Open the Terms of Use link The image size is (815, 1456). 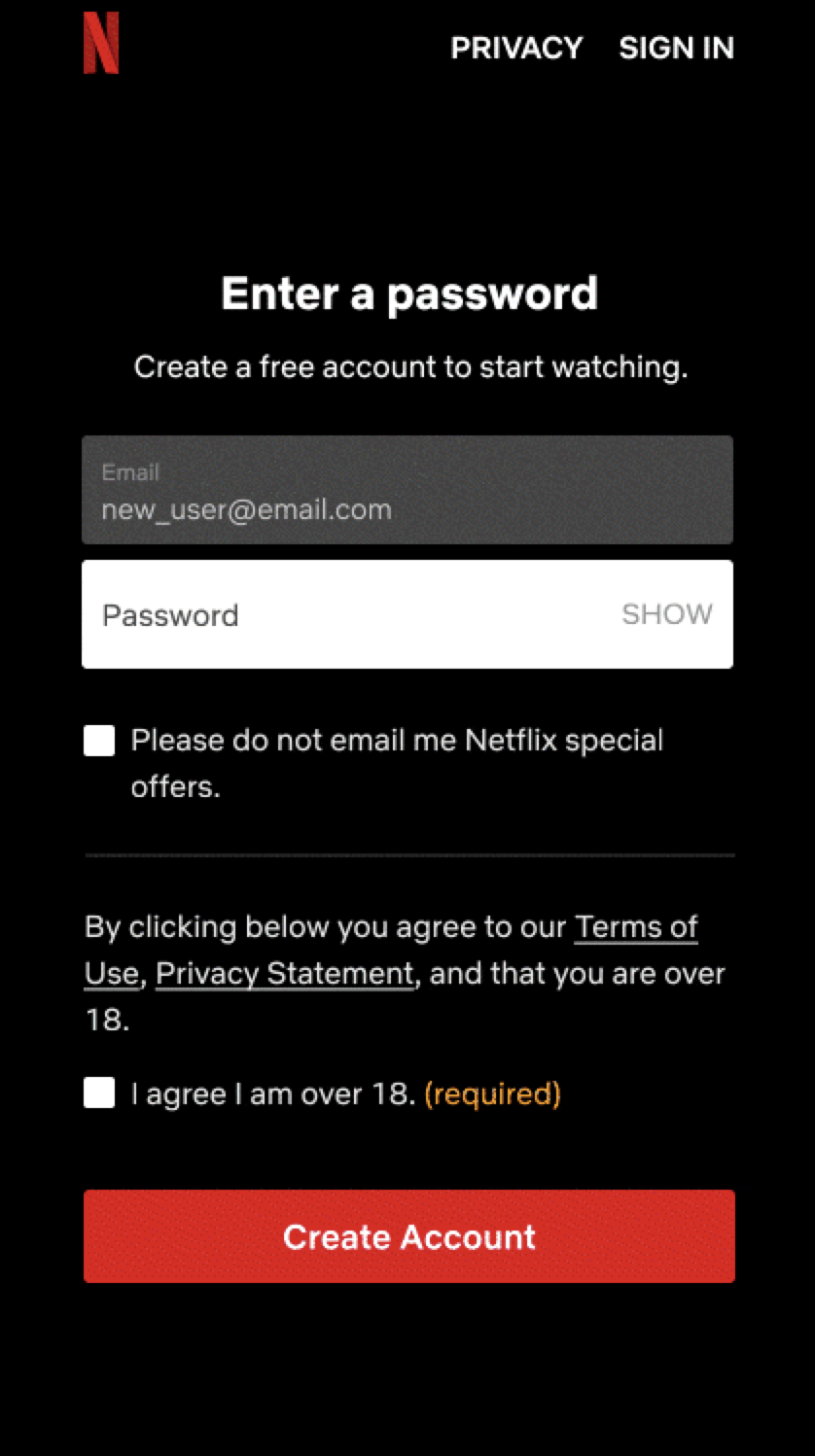tap(635, 927)
